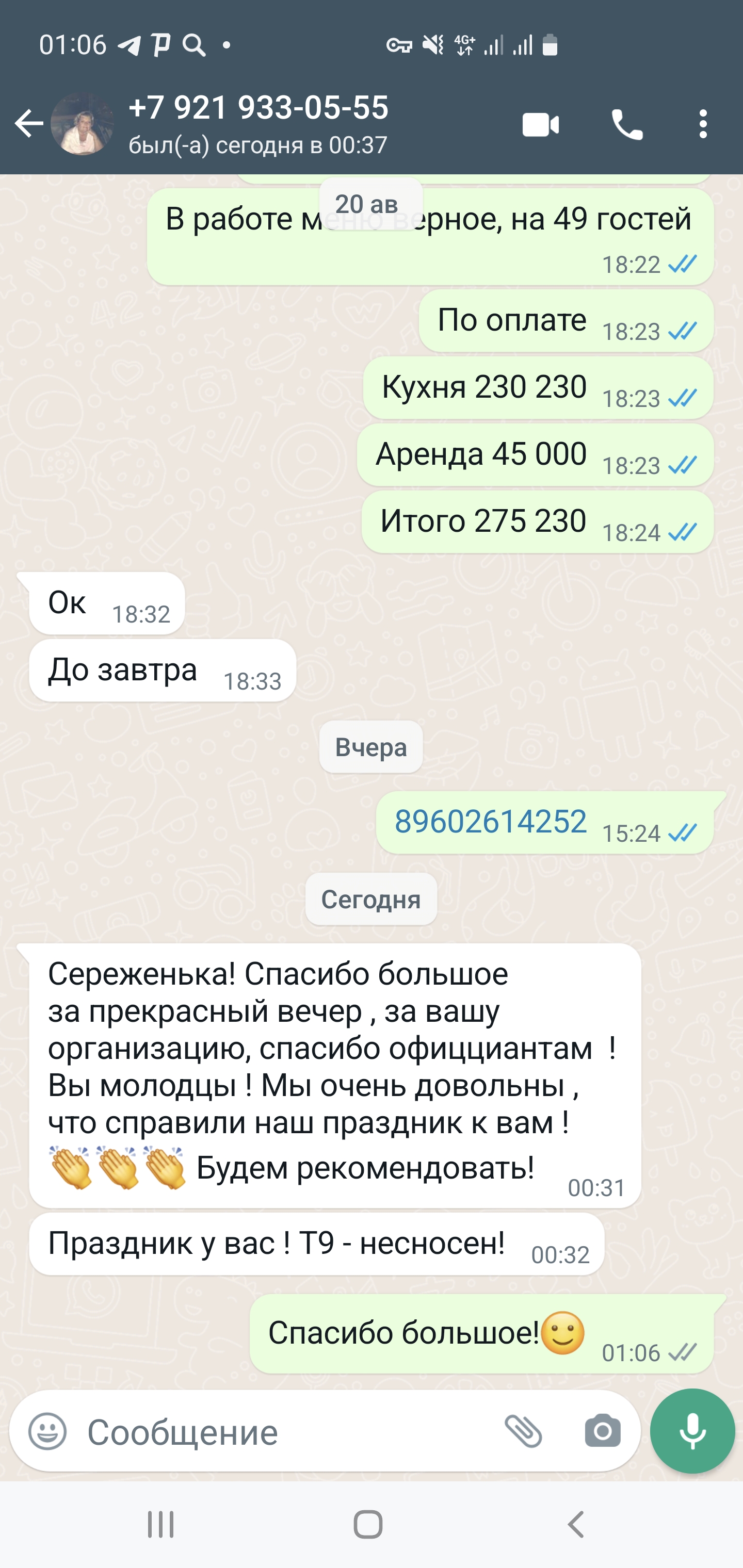The width and height of the screenshot is (743, 1568).
Task: Go to the home screen
Action: pyautogui.click(x=368, y=1525)
